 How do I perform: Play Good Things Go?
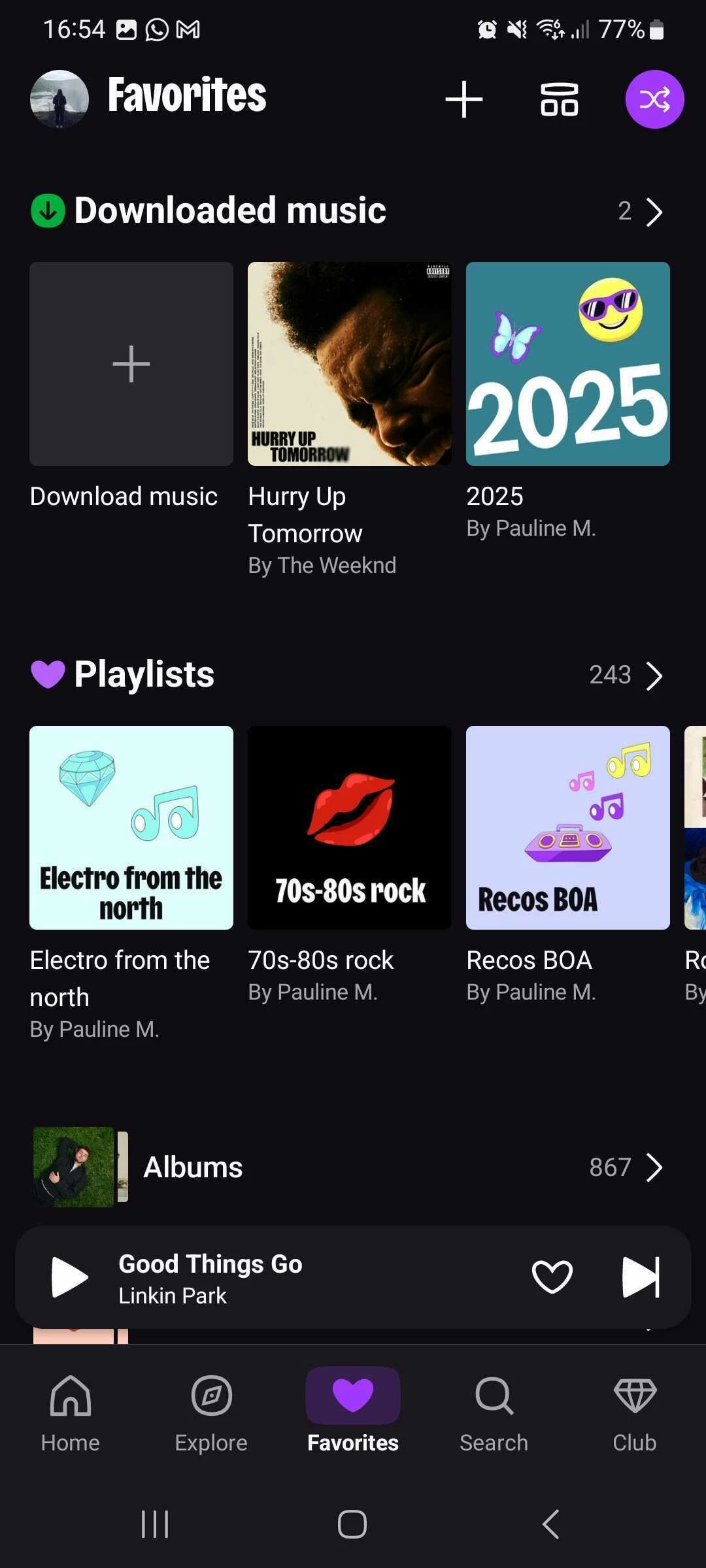coord(69,1277)
